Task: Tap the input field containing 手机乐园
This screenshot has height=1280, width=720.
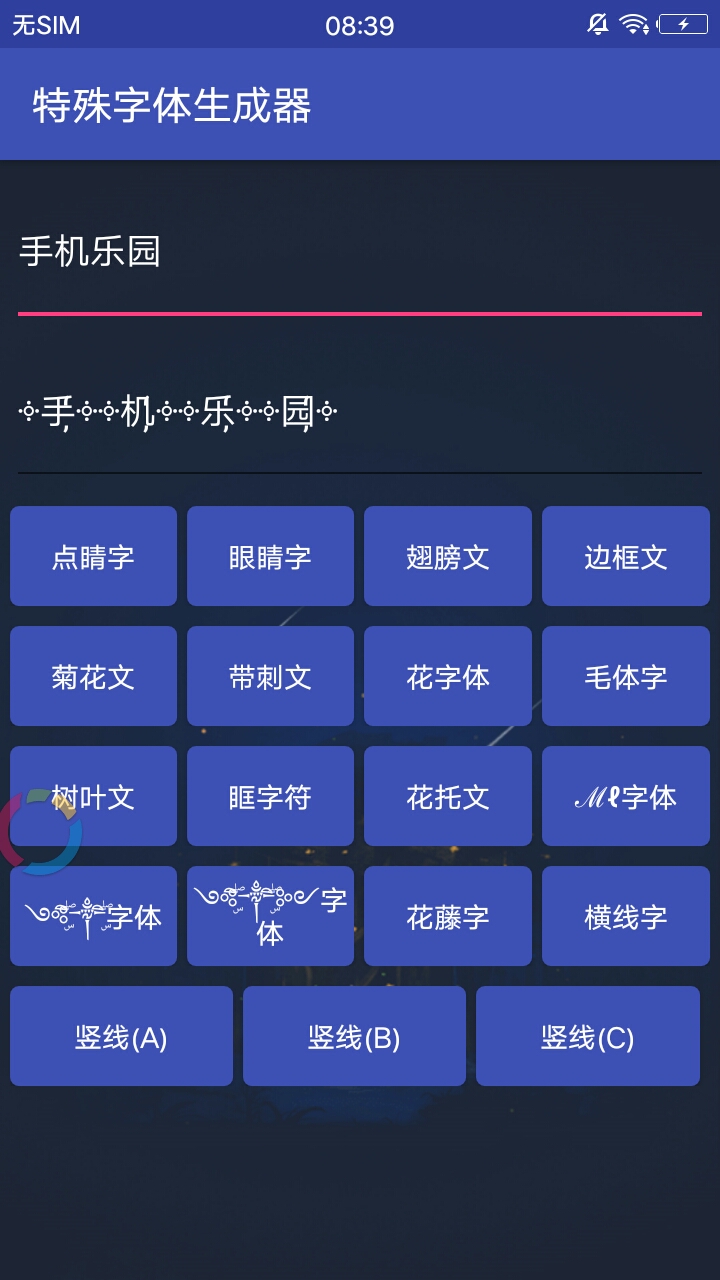Action: [x=360, y=252]
